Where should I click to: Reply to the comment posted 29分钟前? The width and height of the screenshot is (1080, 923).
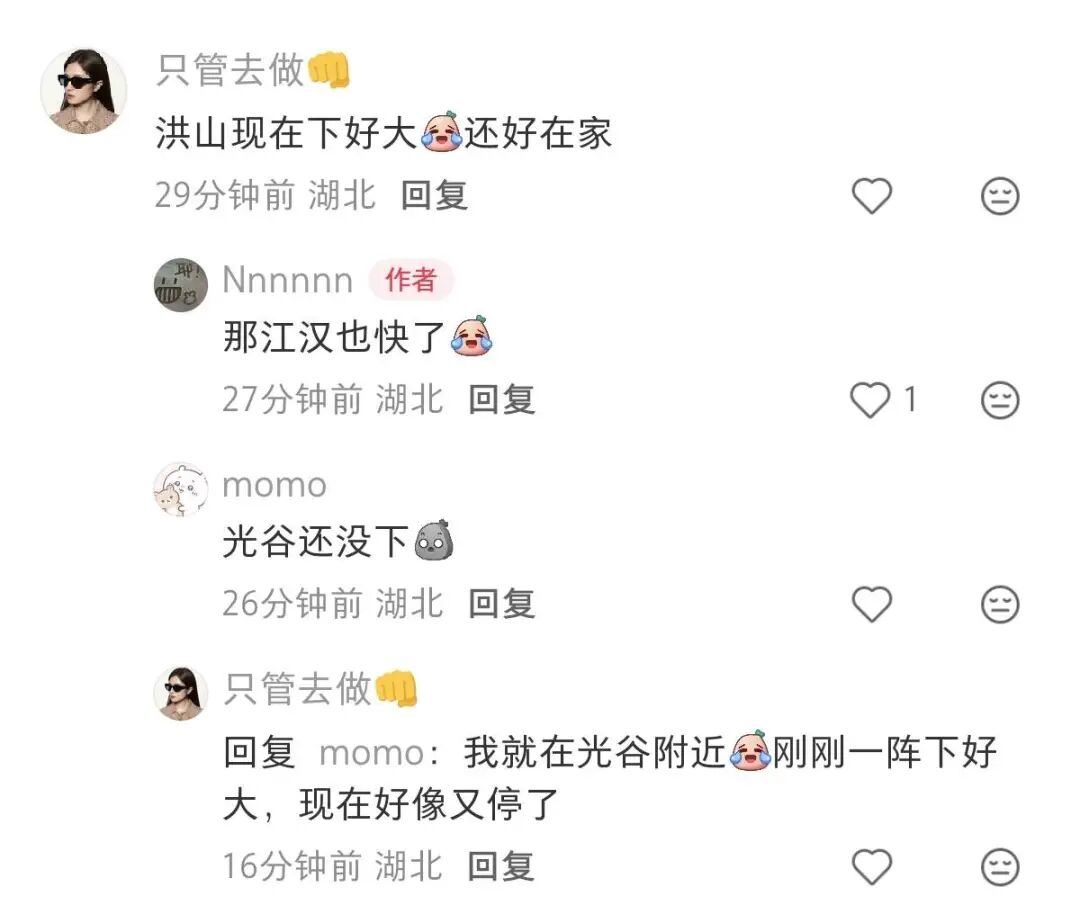(434, 195)
